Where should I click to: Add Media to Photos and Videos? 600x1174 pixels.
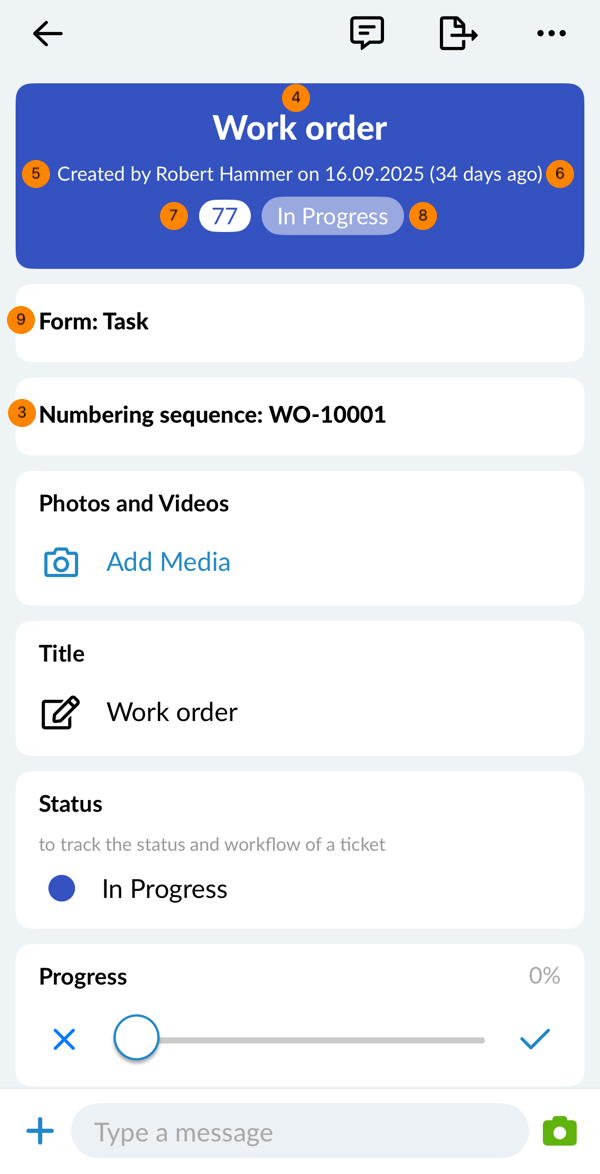pos(167,562)
